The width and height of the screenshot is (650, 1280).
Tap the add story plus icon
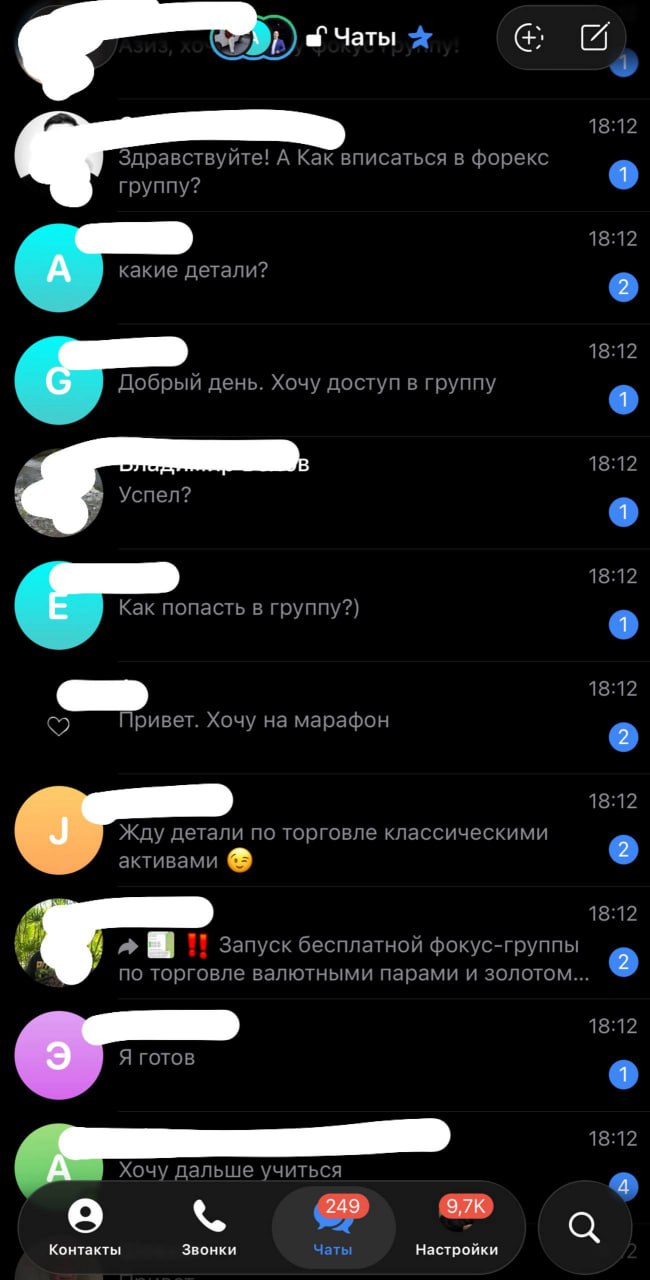[x=528, y=38]
